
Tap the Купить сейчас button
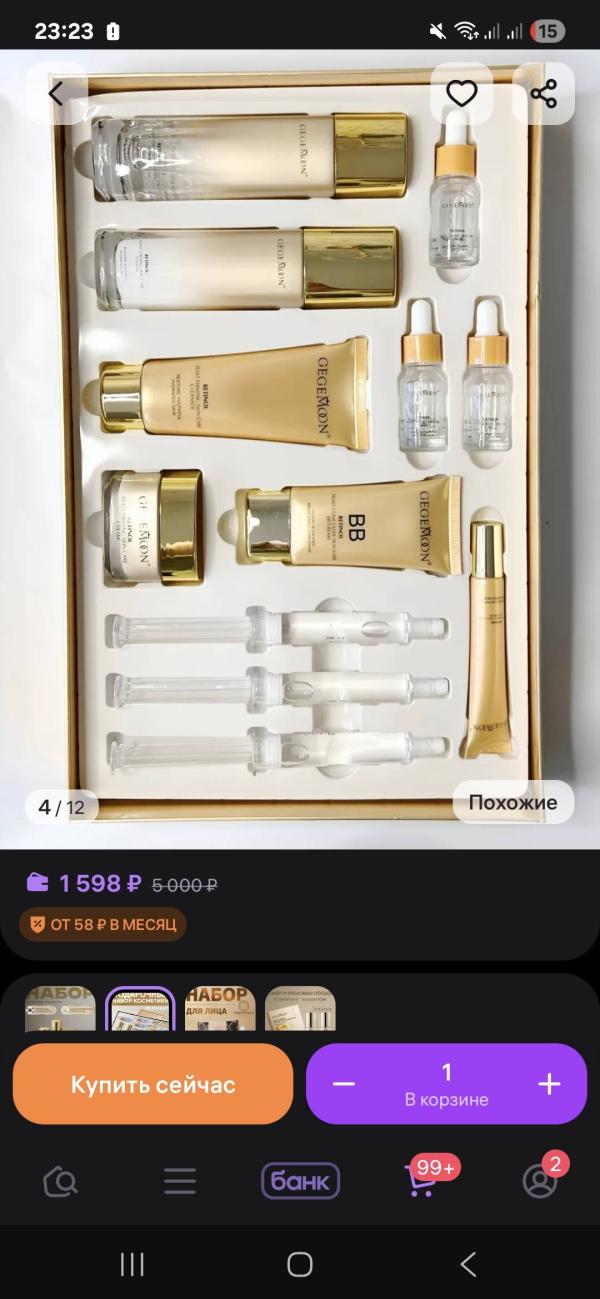(153, 1084)
